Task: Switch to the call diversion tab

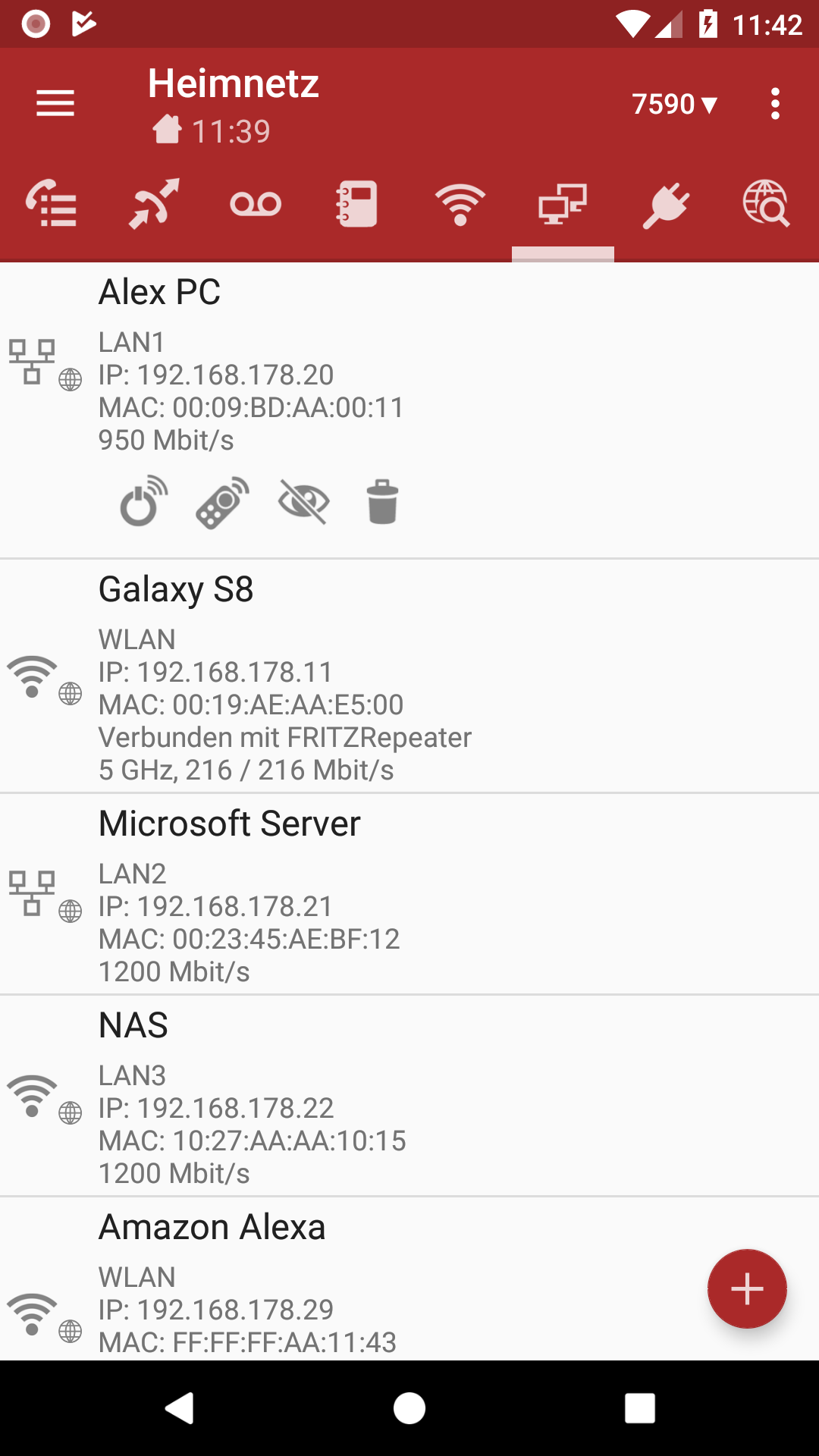Action: tap(154, 204)
